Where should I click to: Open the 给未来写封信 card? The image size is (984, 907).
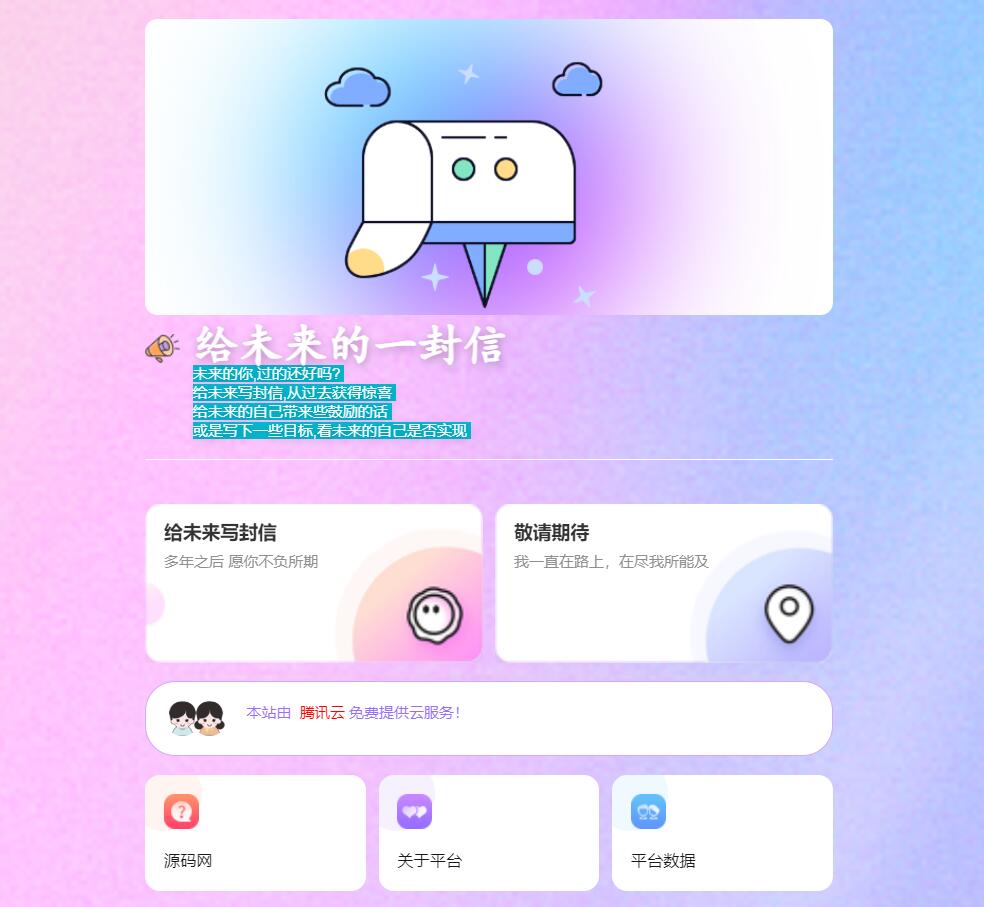pos(313,582)
